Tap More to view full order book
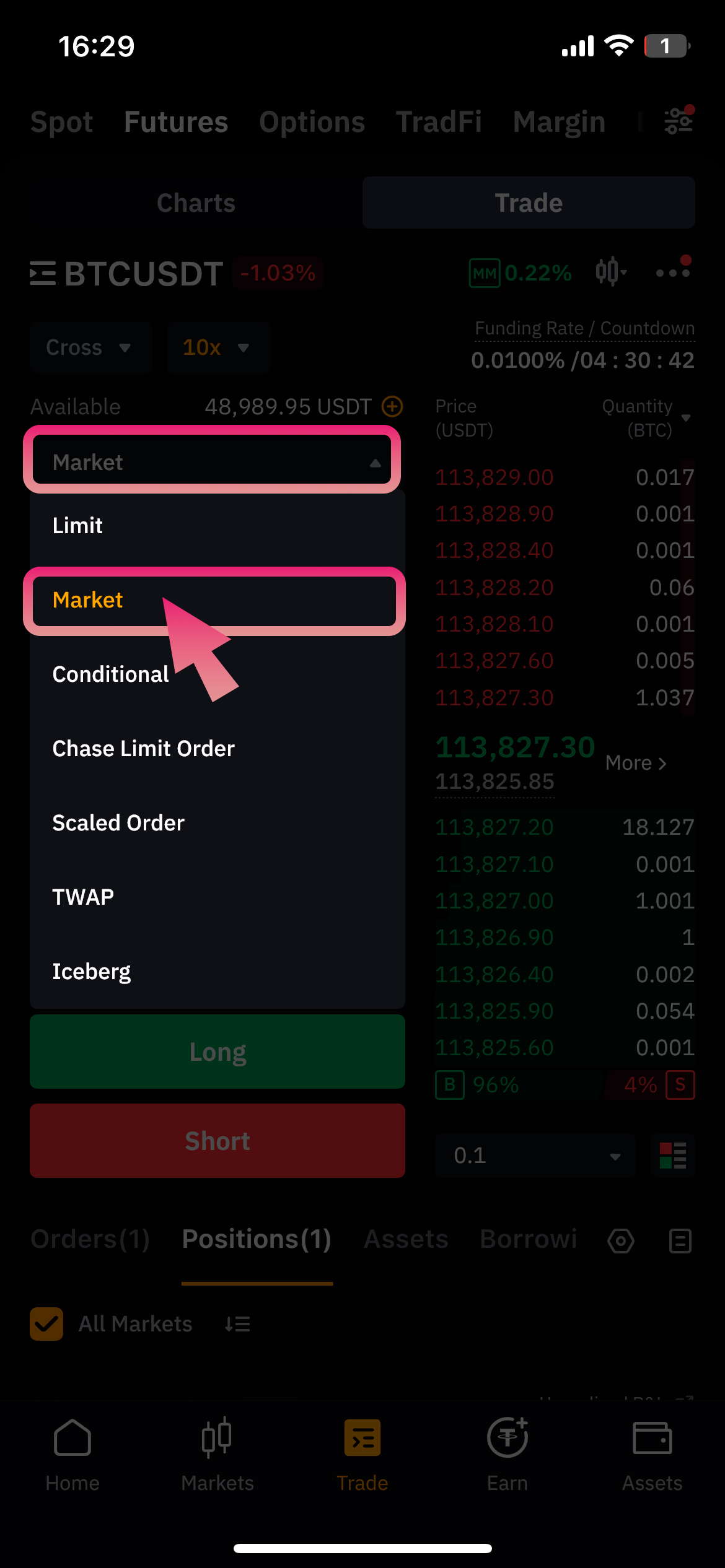Image resolution: width=725 pixels, height=1568 pixels. [x=636, y=763]
